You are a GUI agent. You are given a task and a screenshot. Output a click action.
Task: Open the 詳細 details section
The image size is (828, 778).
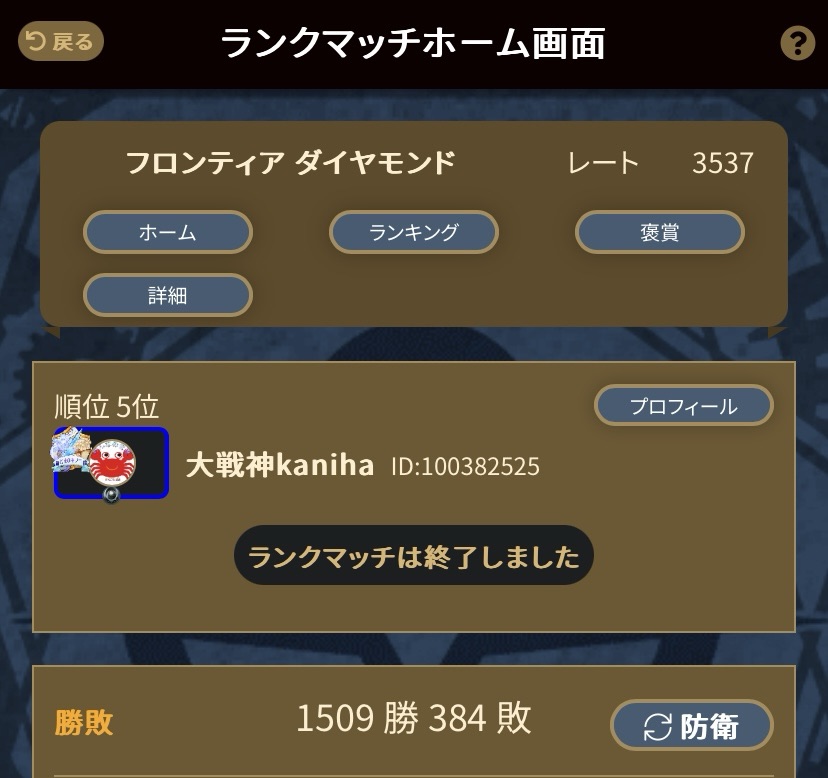(x=167, y=296)
